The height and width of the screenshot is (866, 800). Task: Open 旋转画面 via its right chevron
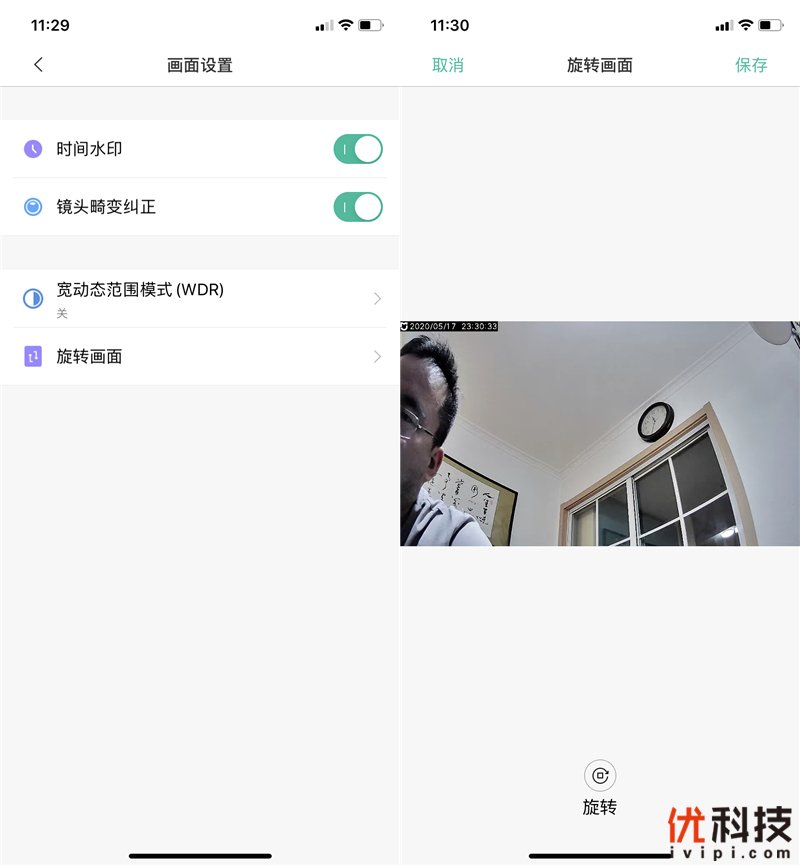point(377,357)
